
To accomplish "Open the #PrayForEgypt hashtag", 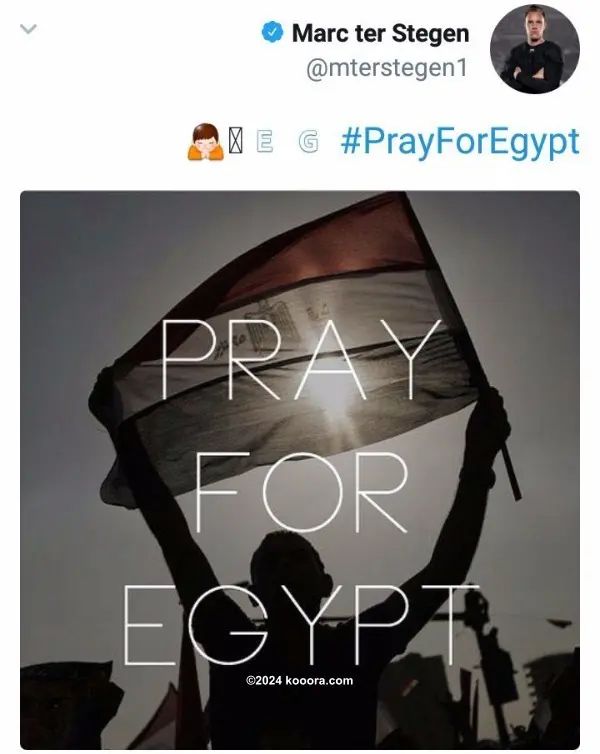I will [459, 141].
